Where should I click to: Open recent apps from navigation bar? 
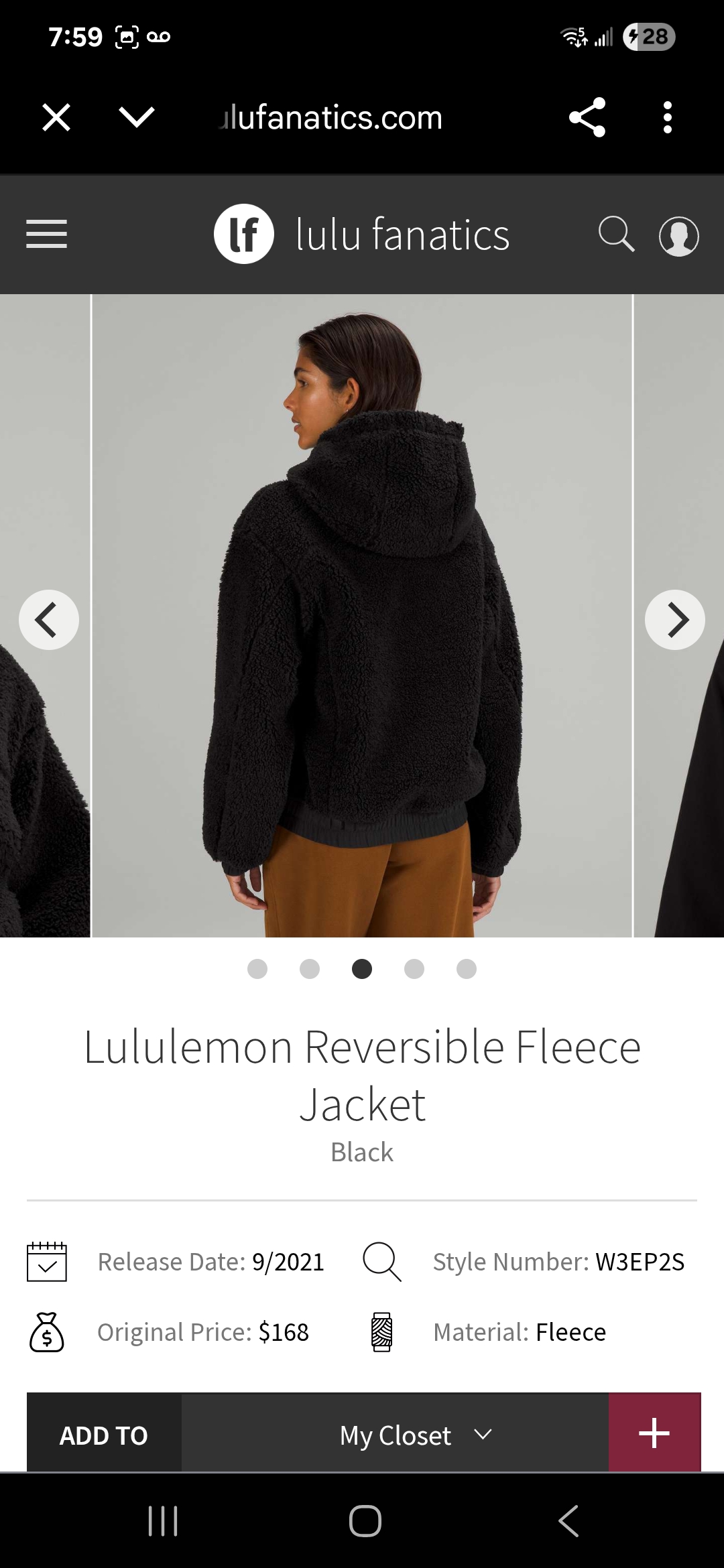pos(163,1521)
